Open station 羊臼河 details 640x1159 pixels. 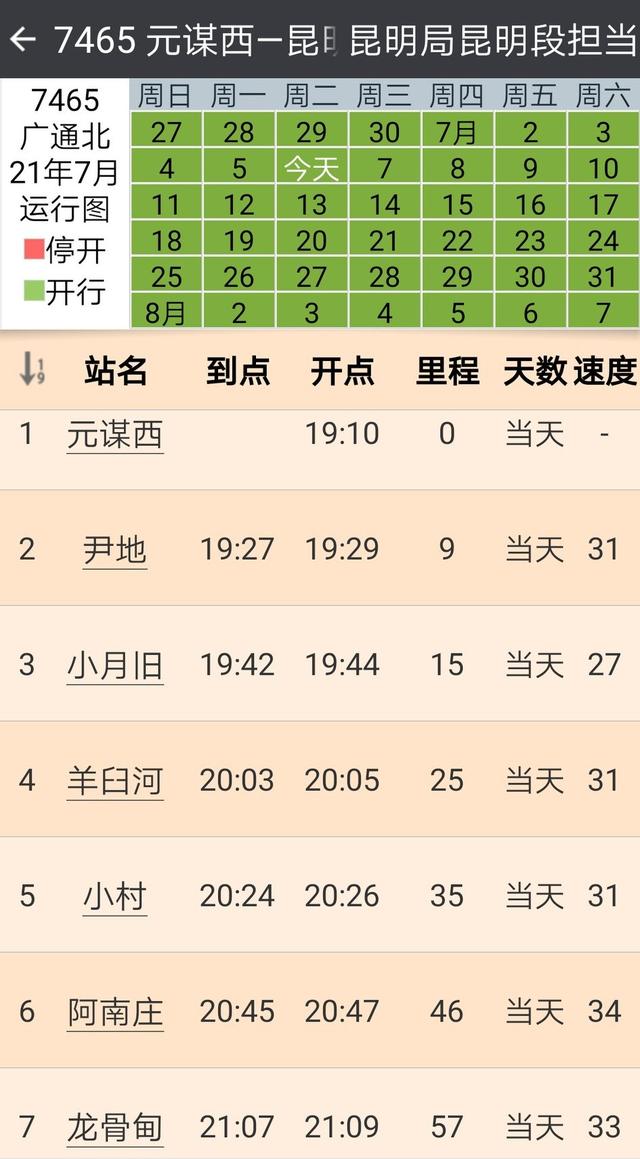(x=115, y=781)
